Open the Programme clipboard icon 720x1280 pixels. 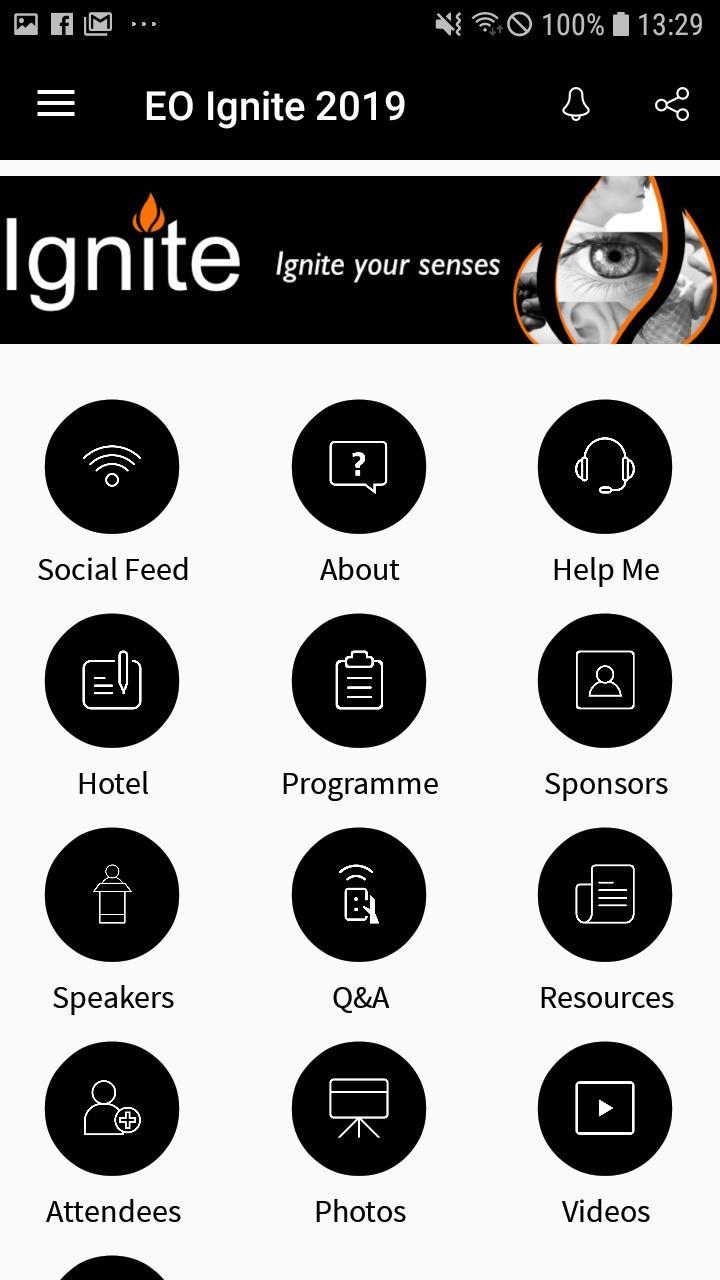[x=359, y=680]
